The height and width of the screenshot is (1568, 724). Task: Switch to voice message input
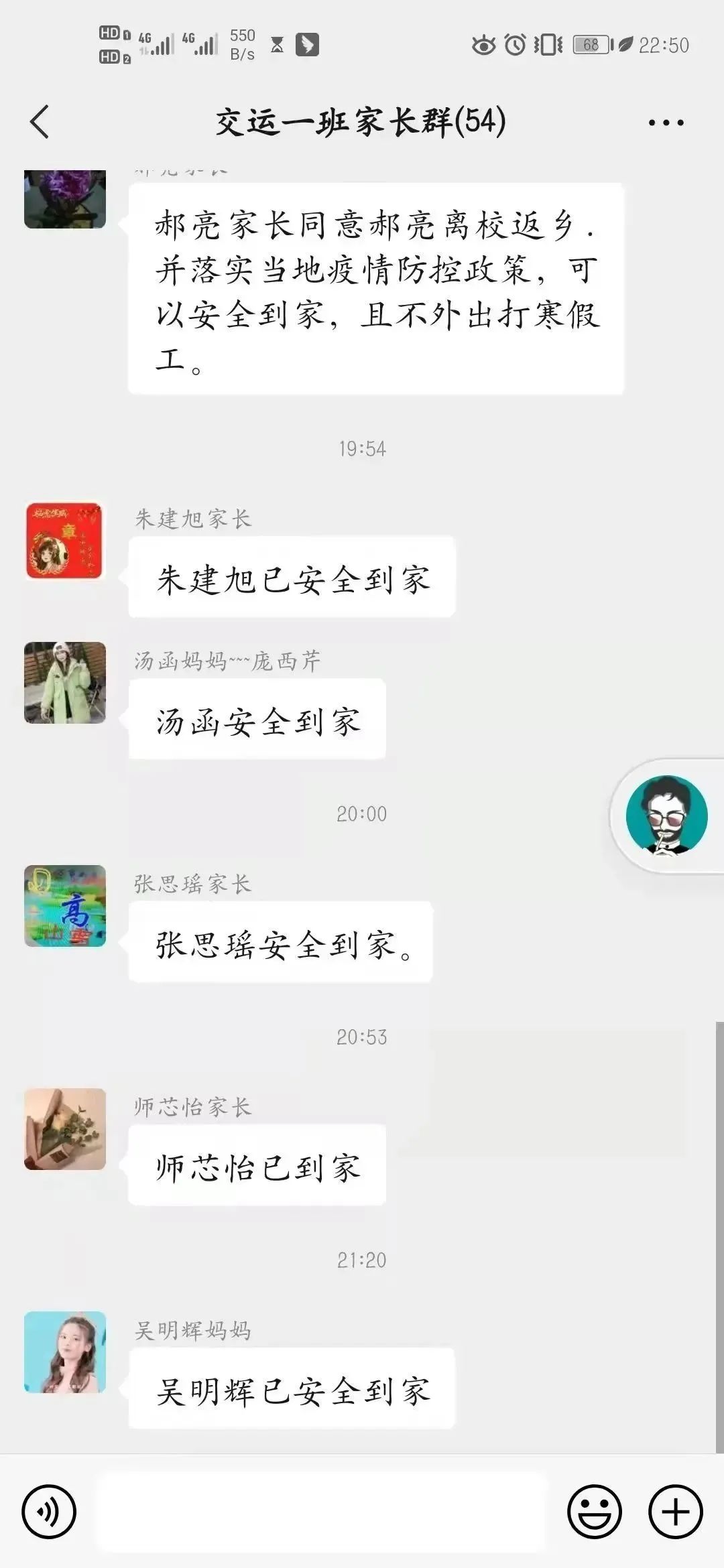tap(49, 1512)
